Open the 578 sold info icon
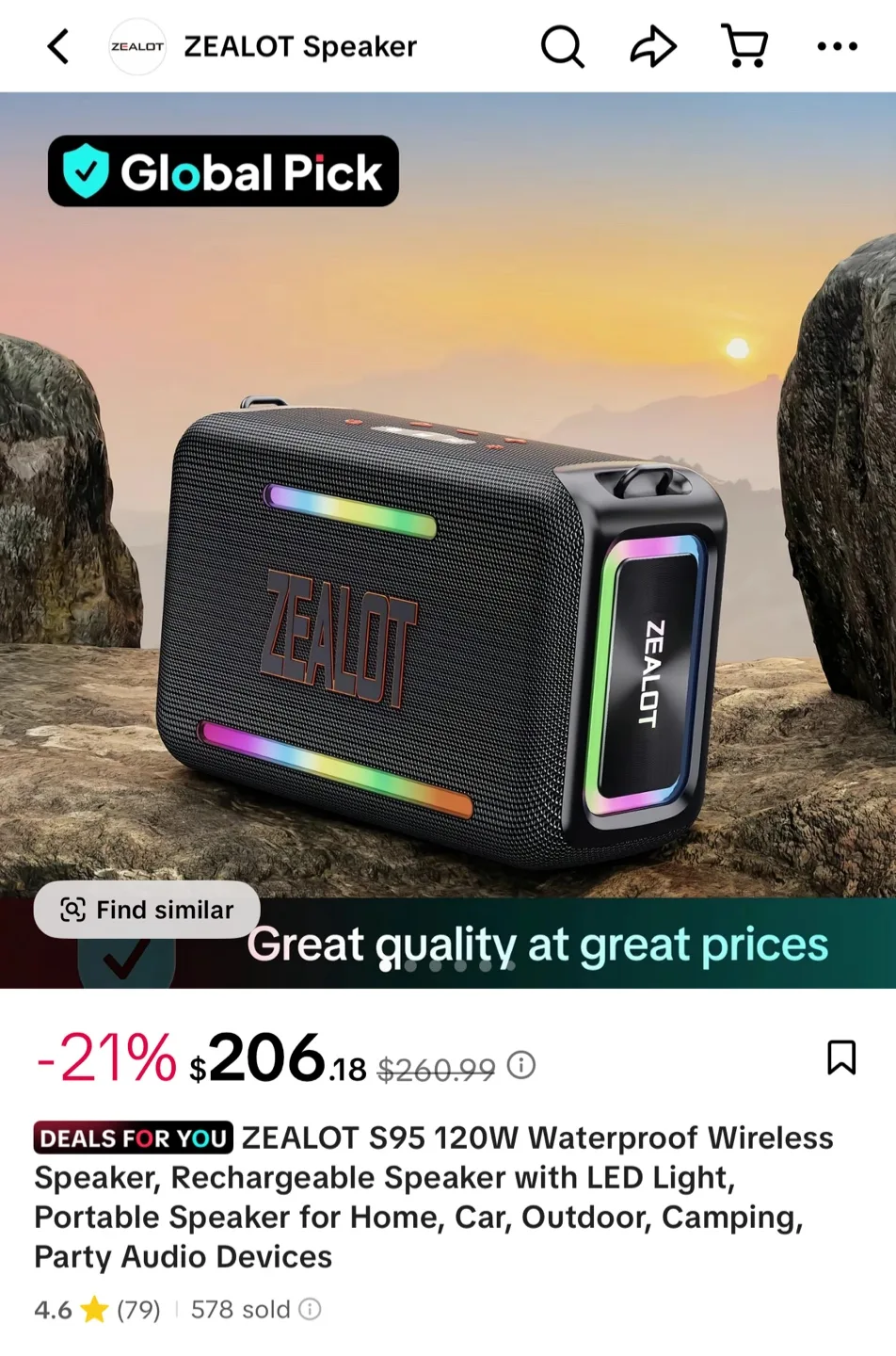Screen dimensions: 896x1356 click(x=310, y=1309)
